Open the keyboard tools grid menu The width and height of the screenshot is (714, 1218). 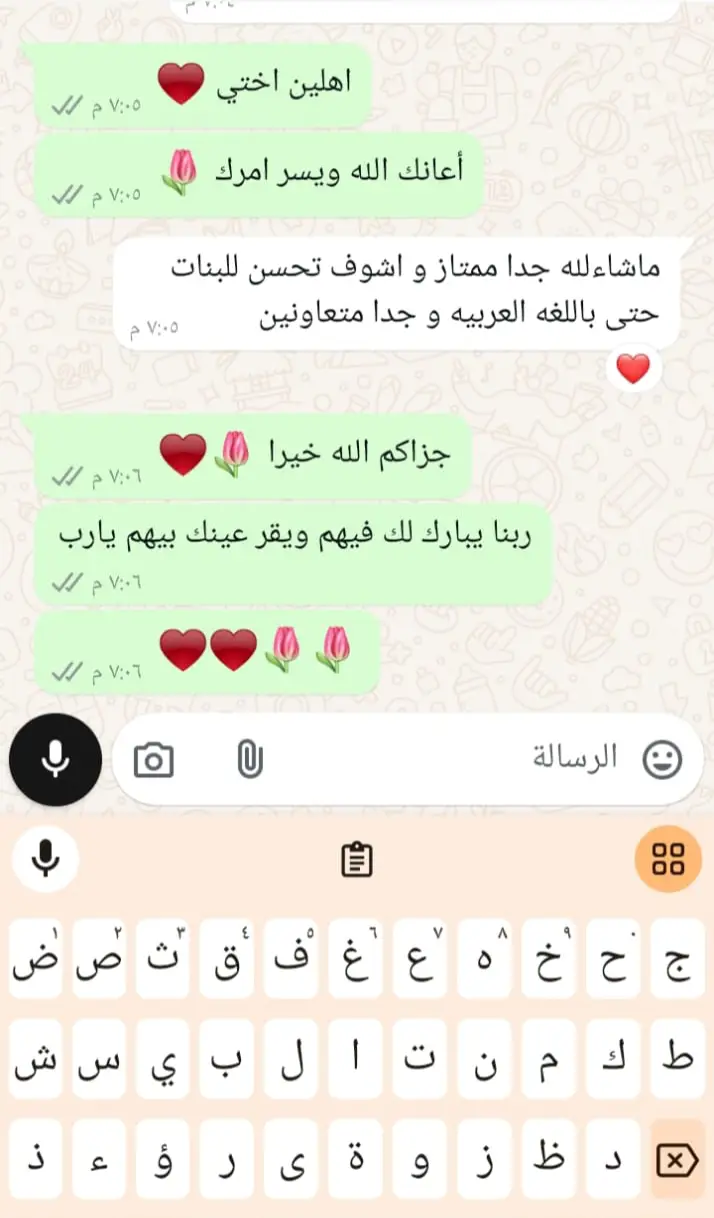coord(668,858)
